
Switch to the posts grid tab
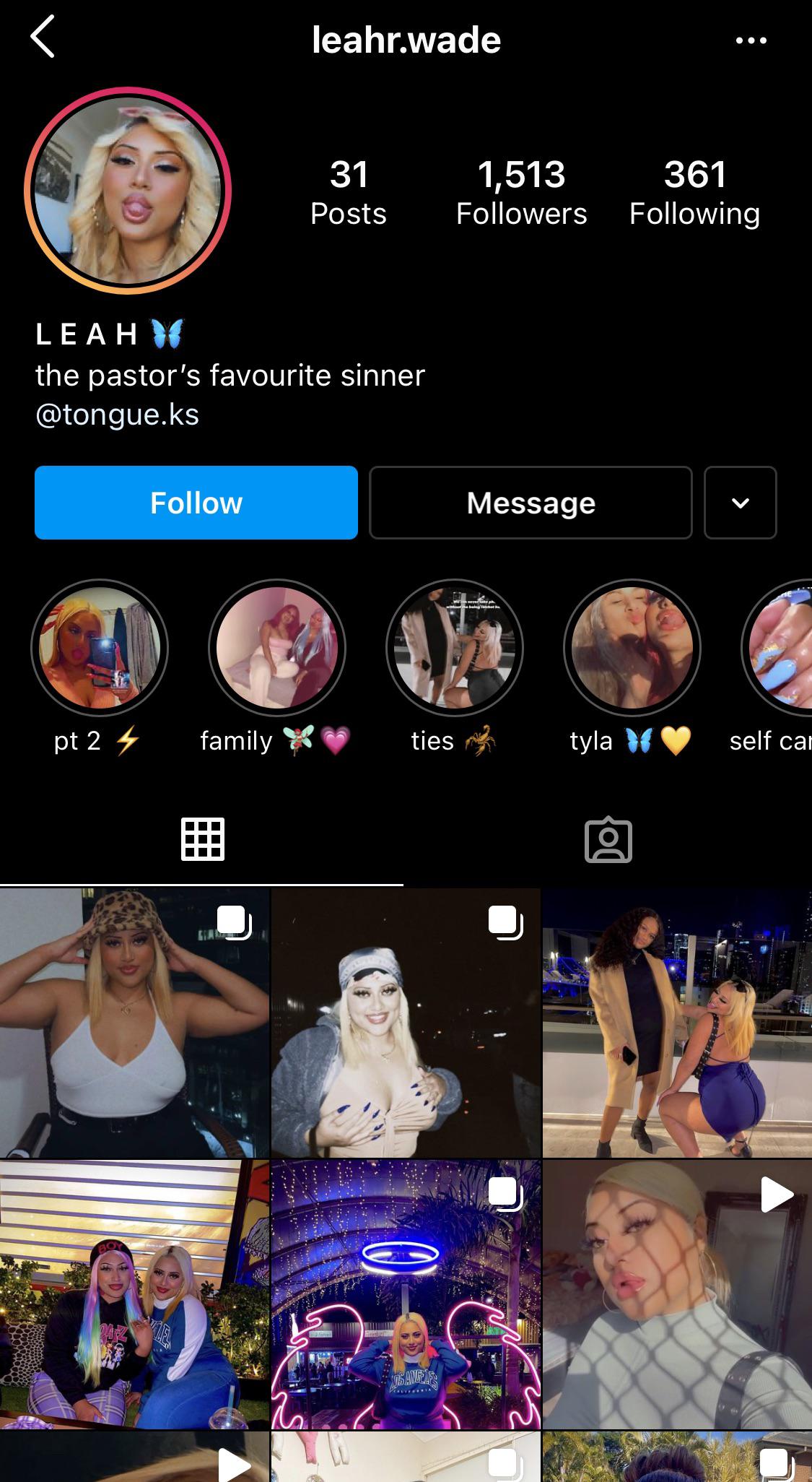click(x=203, y=839)
